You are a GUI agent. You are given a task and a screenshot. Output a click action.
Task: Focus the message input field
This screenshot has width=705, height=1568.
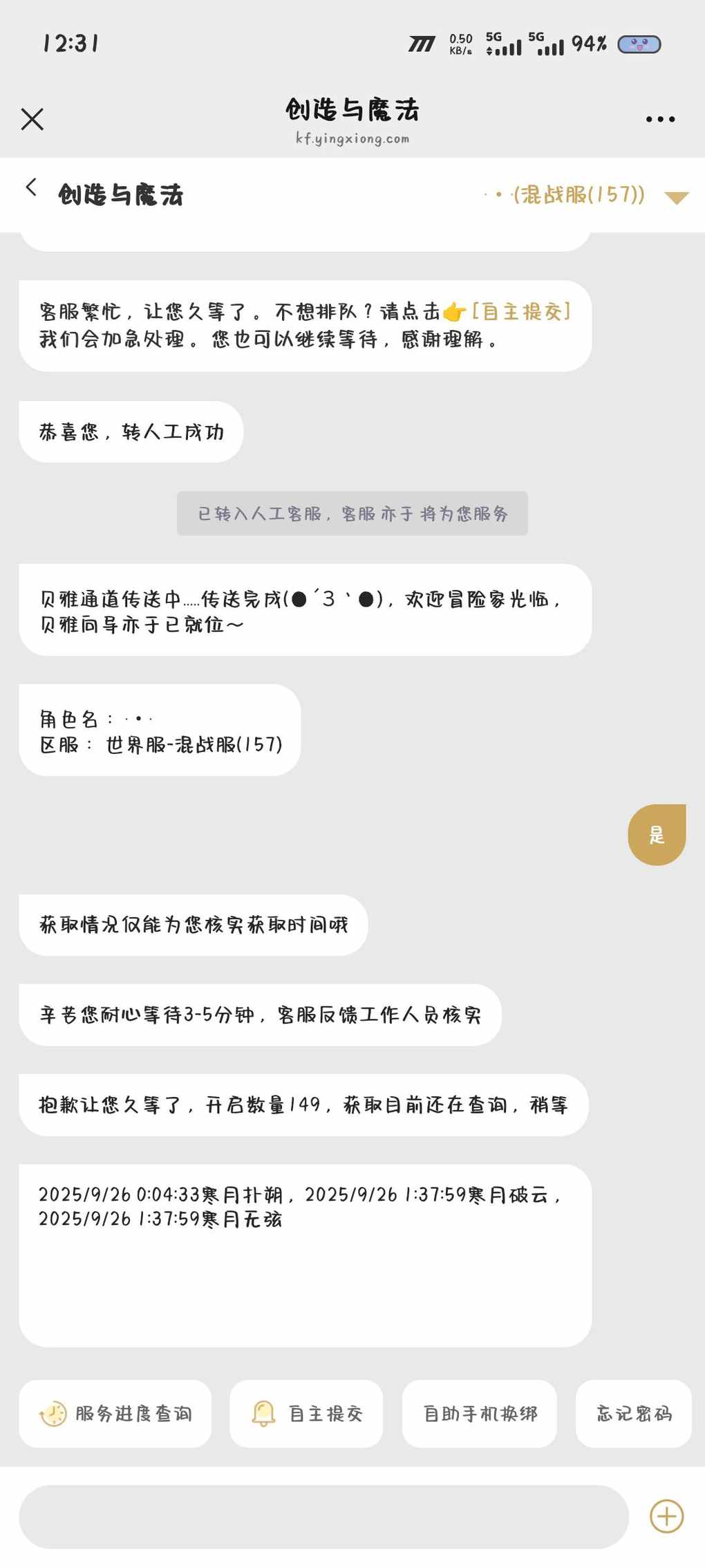pos(323,1516)
